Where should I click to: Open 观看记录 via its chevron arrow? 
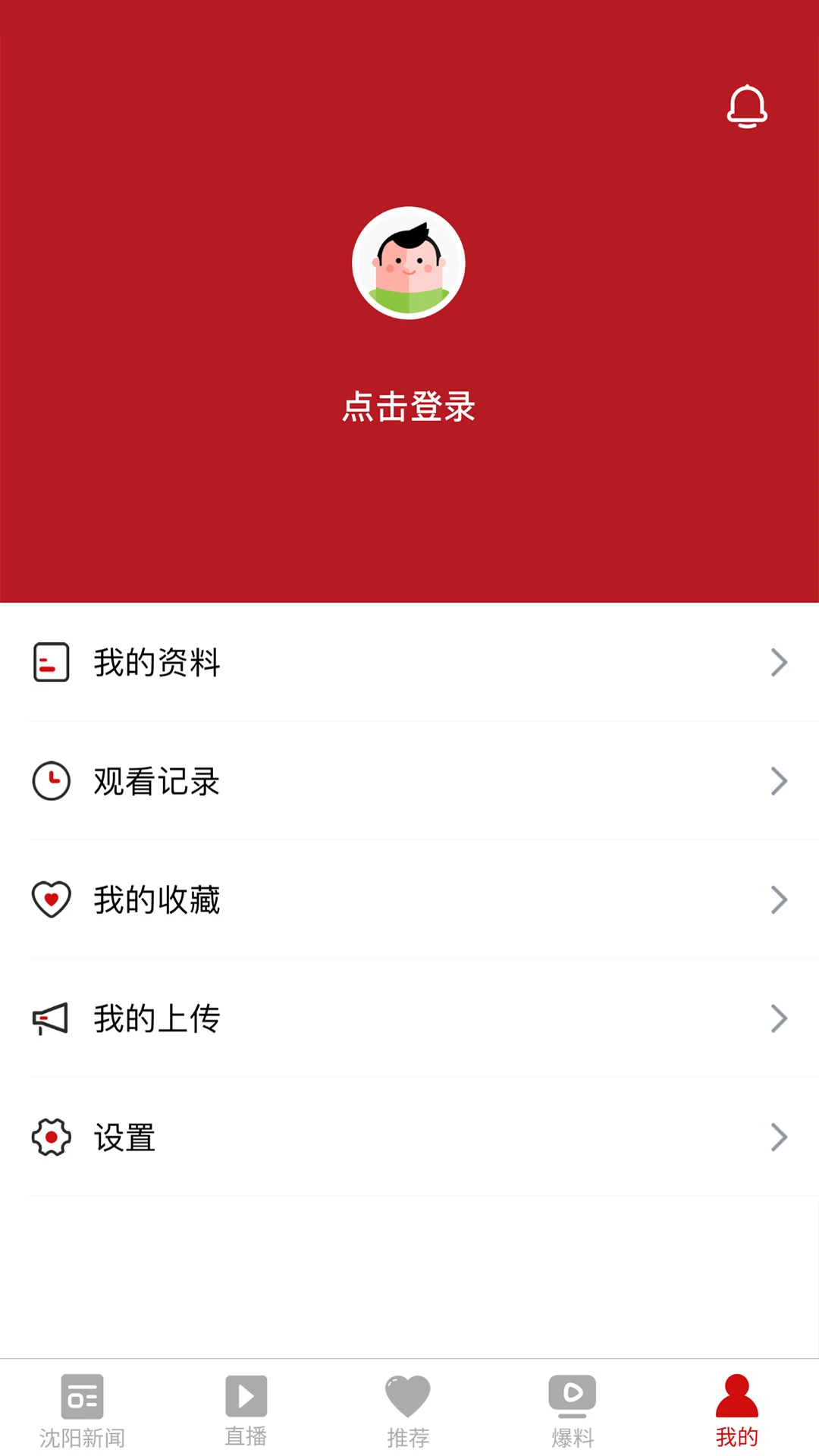[x=778, y=781]
